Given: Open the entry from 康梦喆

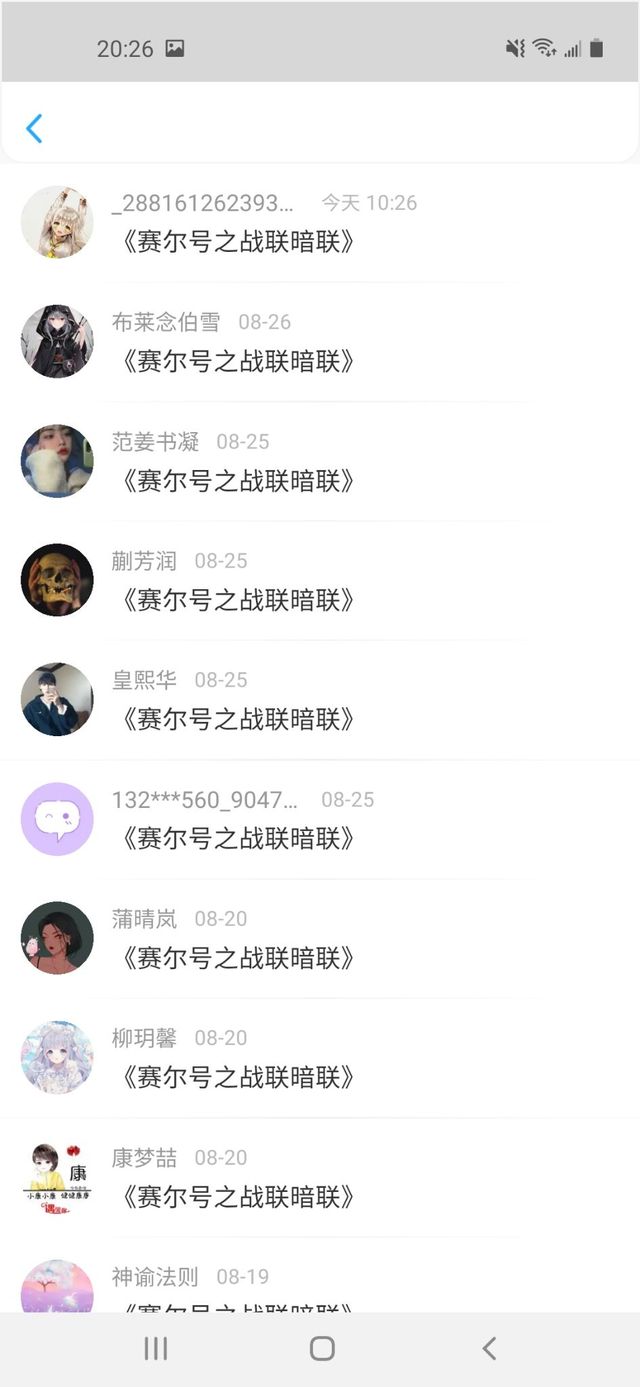Looking at the screenshot, I should (320, 1177).
